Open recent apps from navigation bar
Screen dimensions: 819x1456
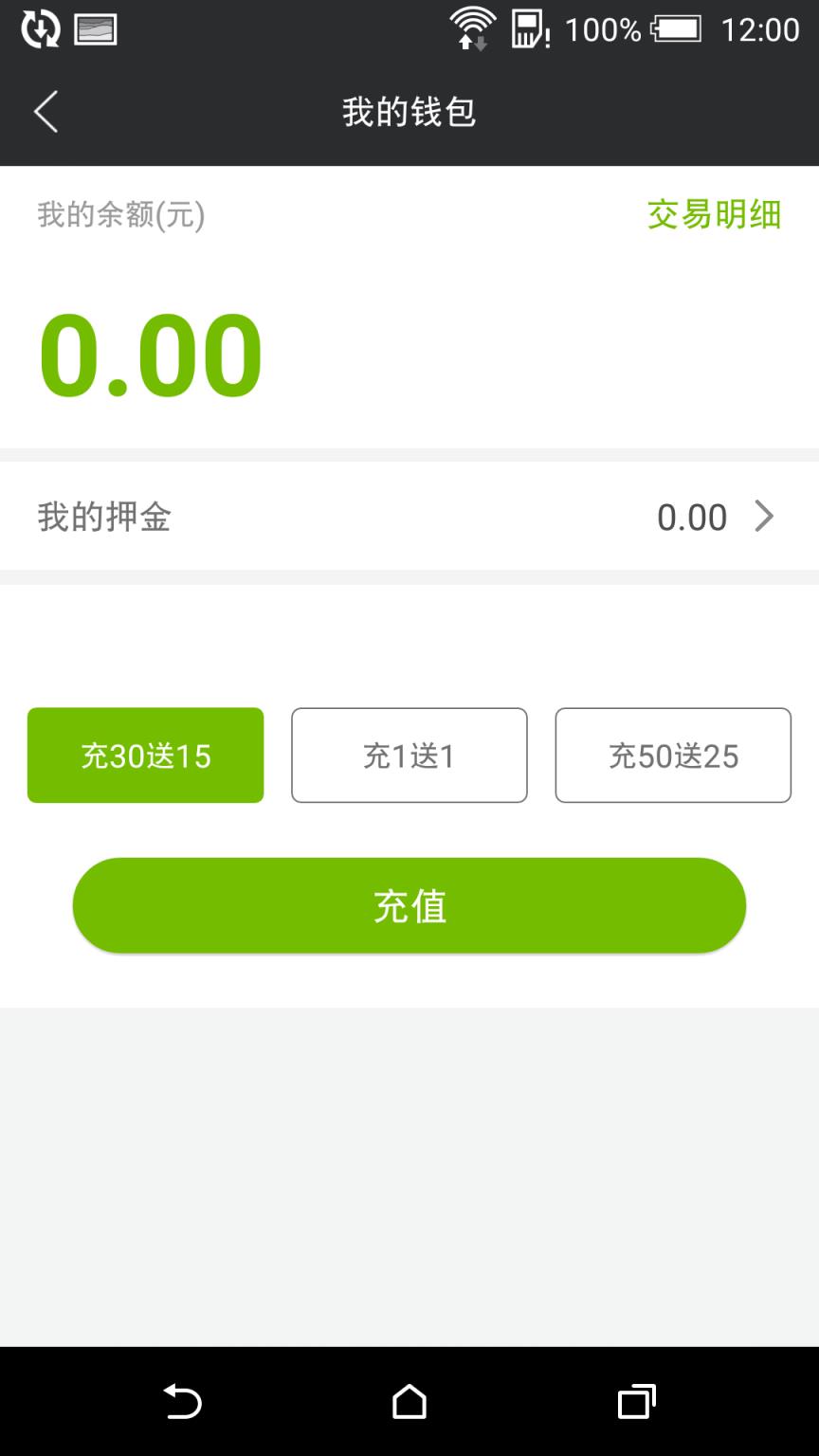click(636, 1400)
